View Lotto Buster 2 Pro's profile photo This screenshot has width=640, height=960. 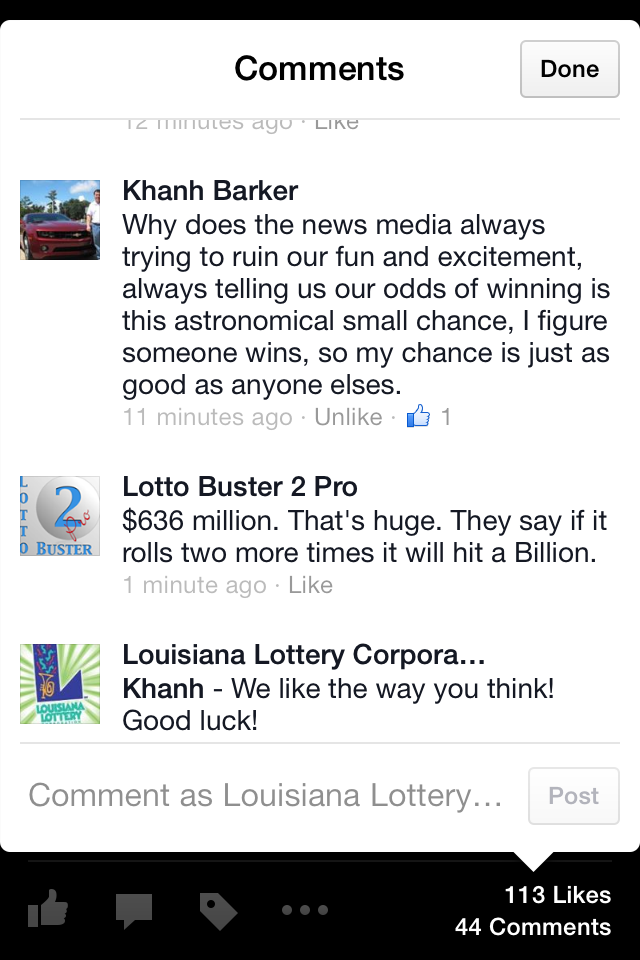click(x=60, y=516)
